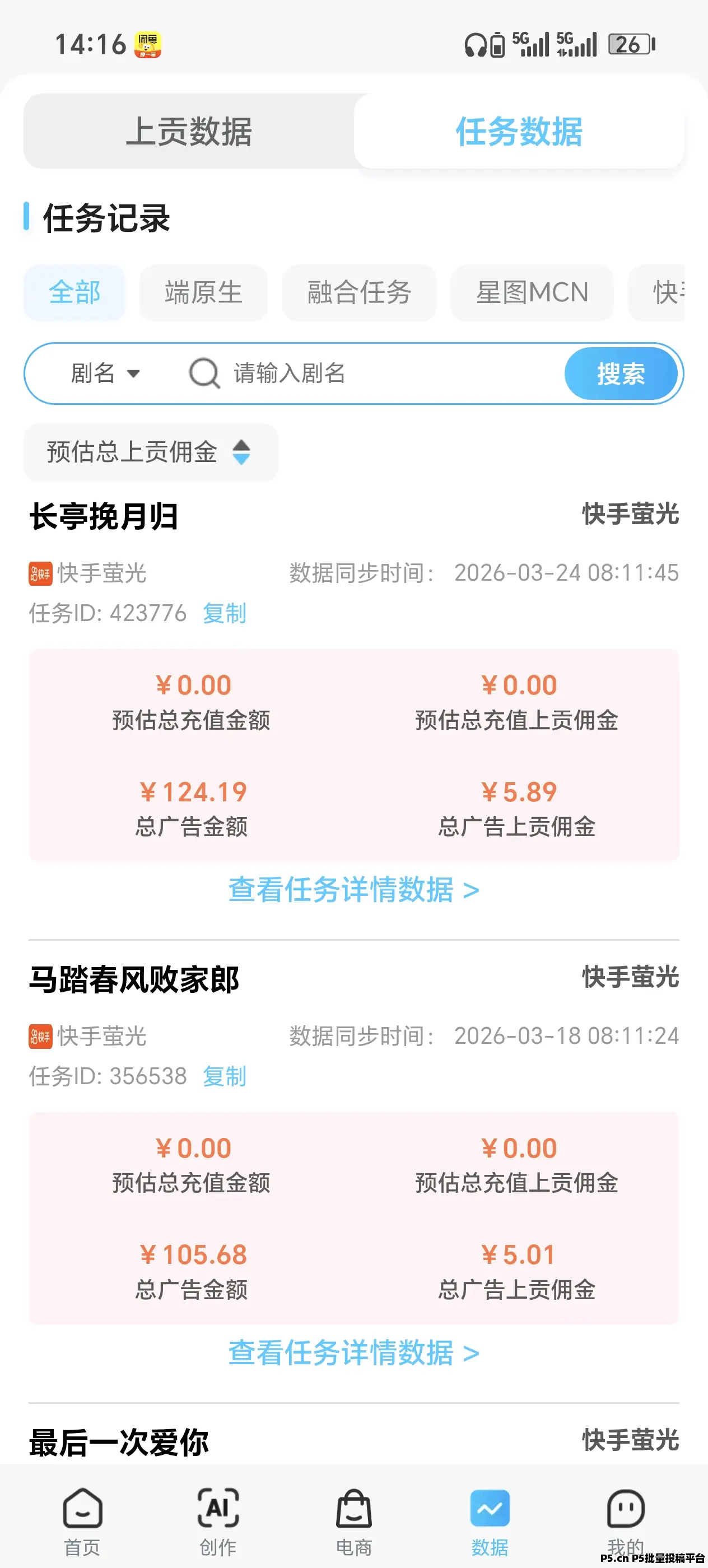The height and width of the screenshot is (1568, 708).
Task: Copy task ID 423776
Action: (x=225, y=614)
